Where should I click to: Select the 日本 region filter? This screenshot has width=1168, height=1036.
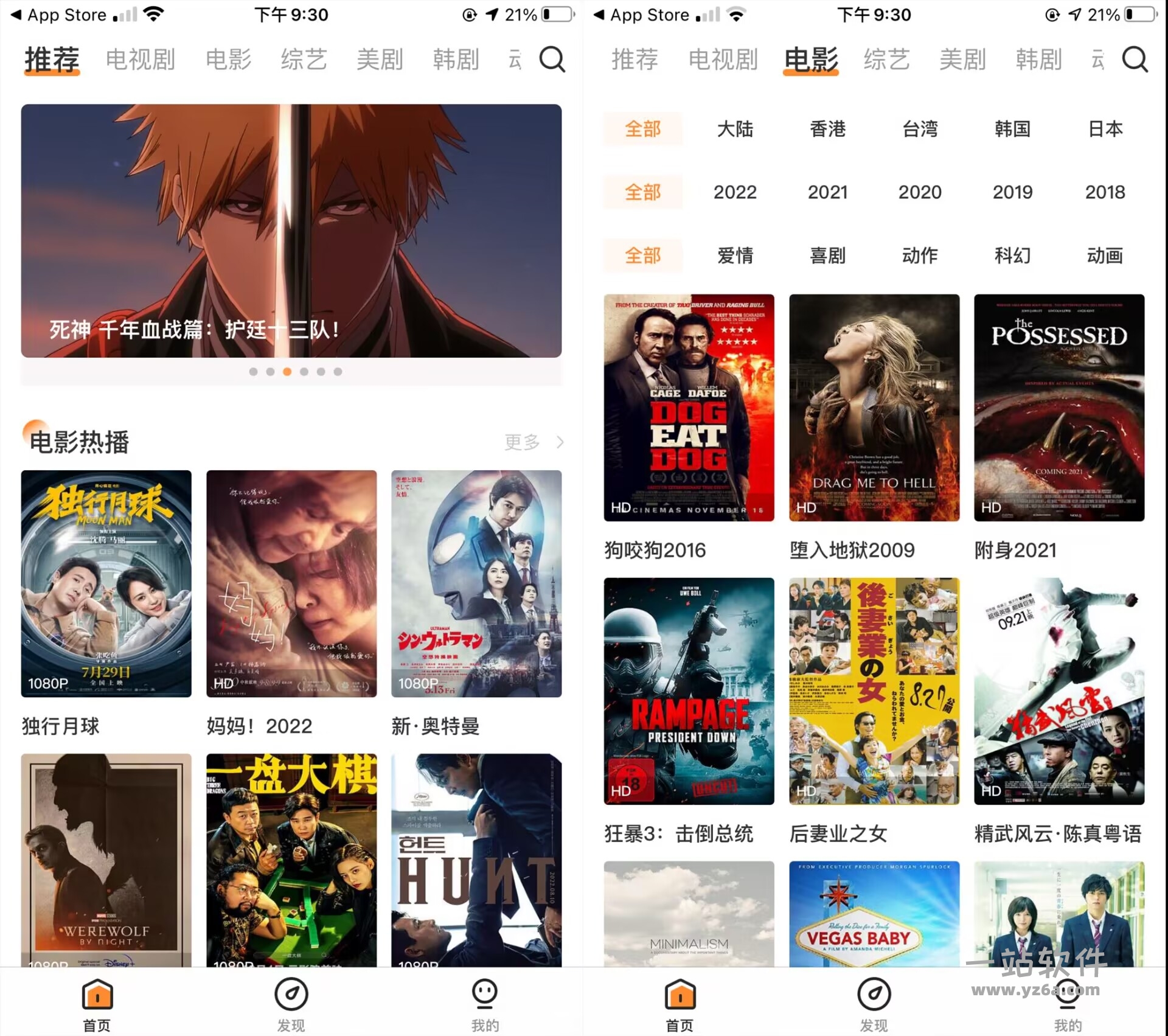(x=1105, y=129)
